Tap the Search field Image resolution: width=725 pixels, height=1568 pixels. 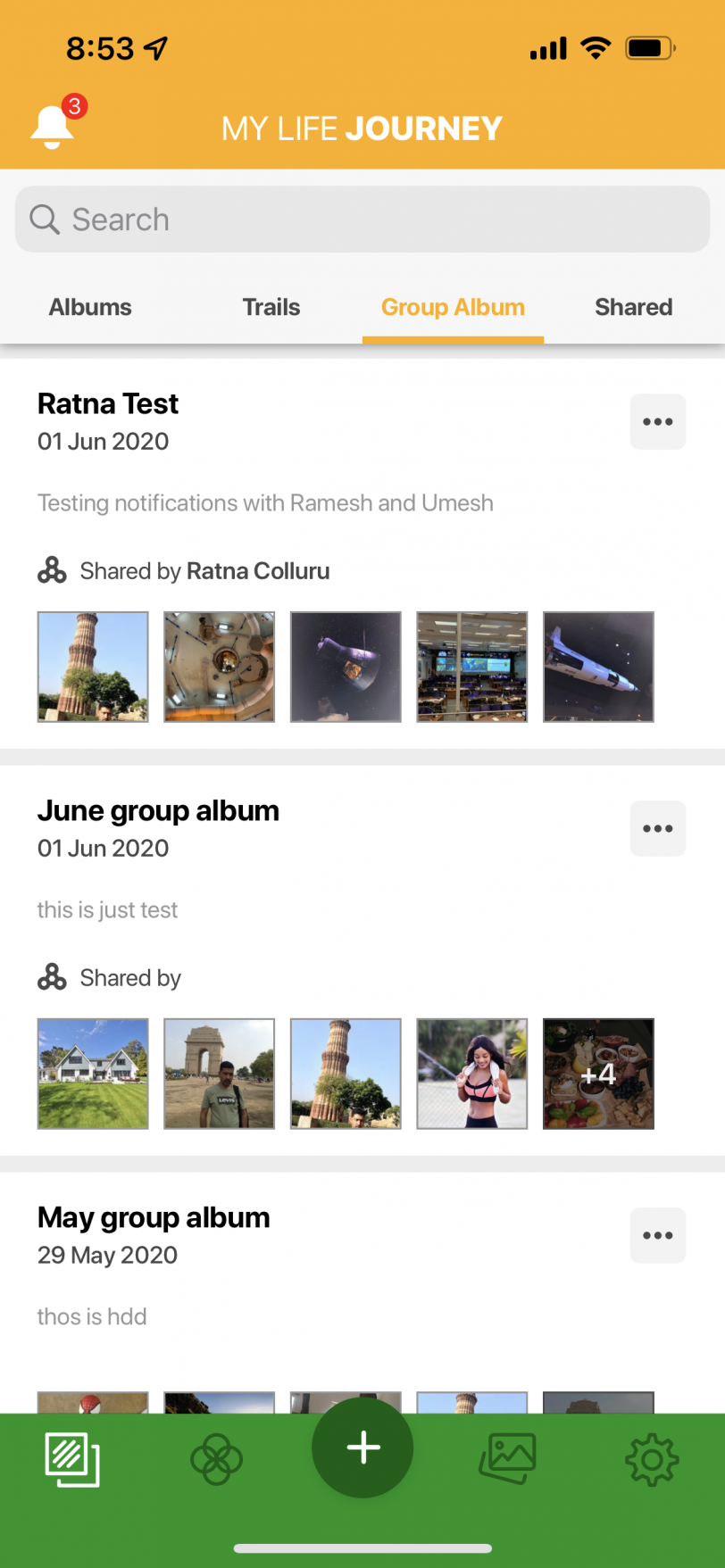click(x=362, y=220)
